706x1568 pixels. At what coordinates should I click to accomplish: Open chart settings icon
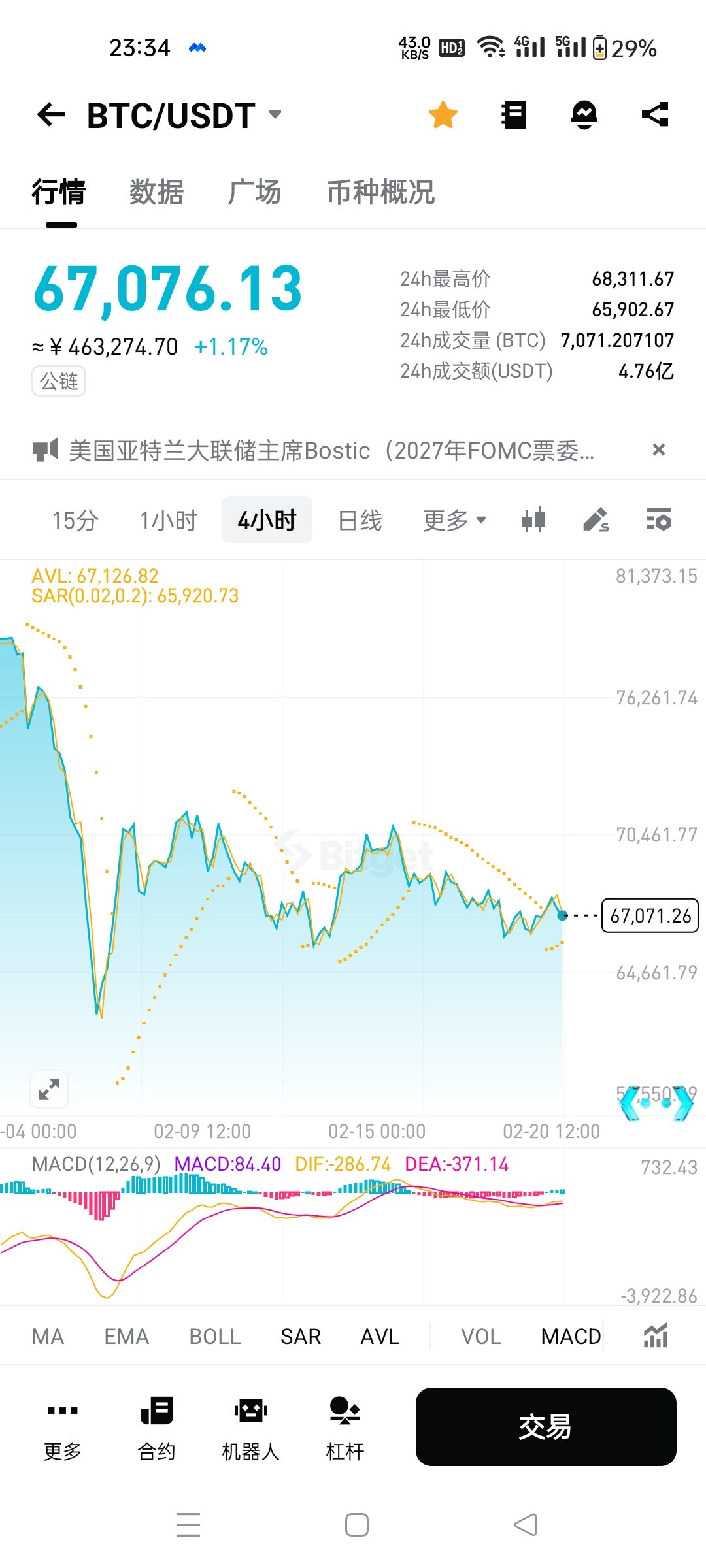pyautogui.click(x=658, y=521)
